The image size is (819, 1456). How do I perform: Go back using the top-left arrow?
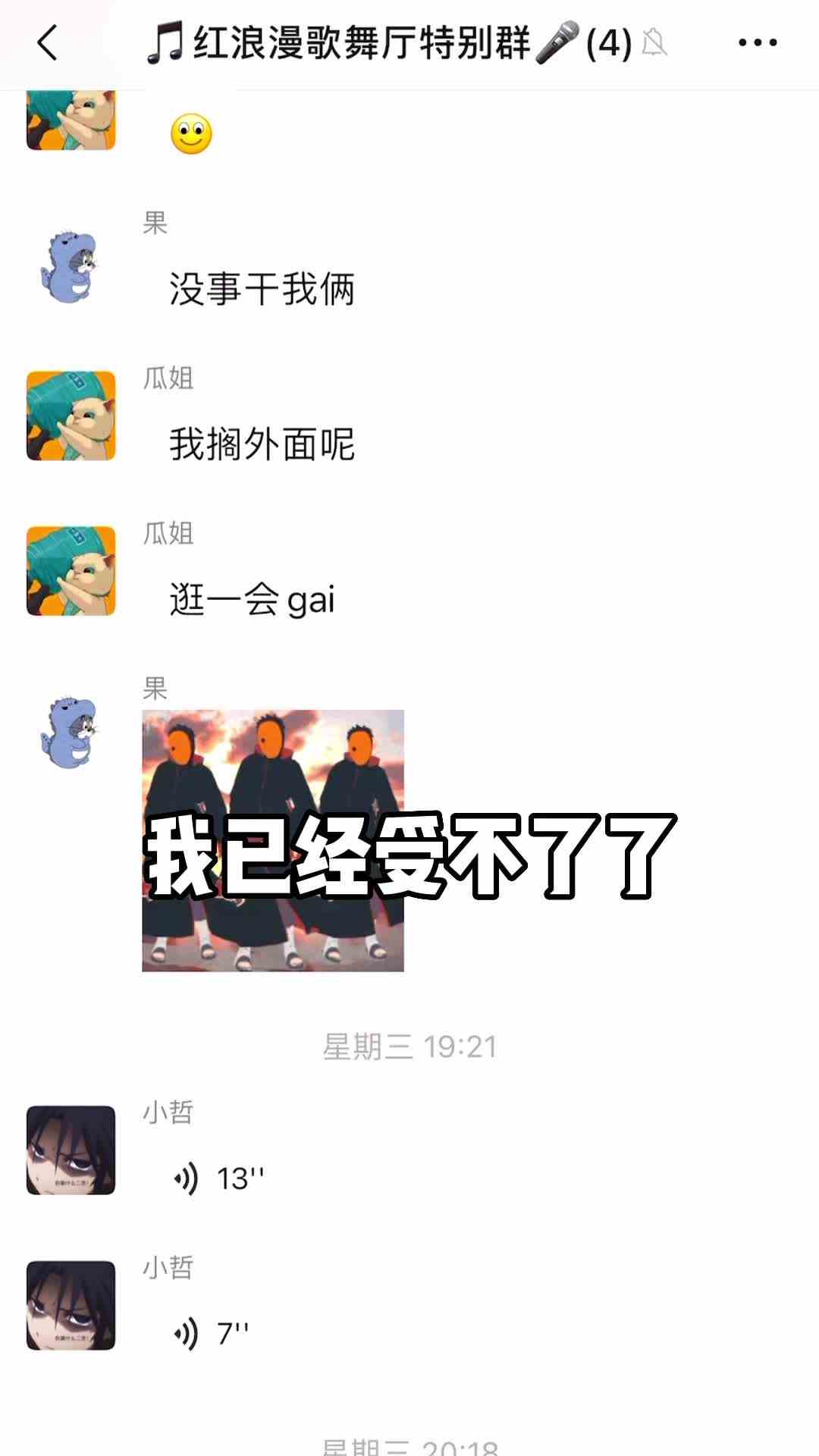[47, 42]
